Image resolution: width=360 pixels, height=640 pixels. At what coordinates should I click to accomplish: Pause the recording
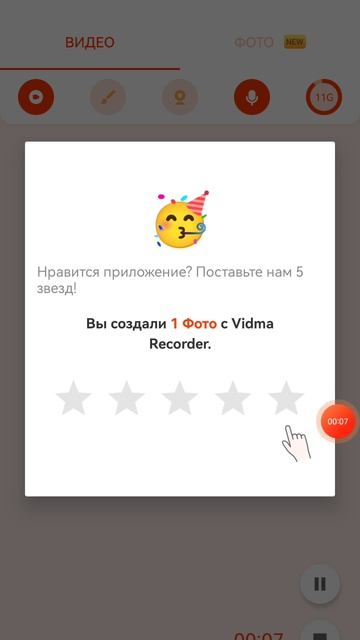tap(320, 584)
